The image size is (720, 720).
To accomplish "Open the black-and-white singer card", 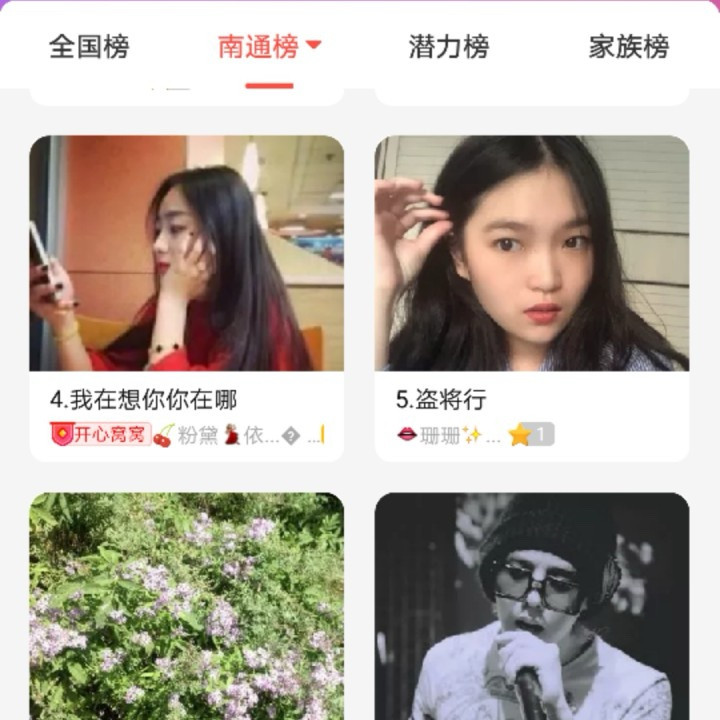I will [532, 605].
